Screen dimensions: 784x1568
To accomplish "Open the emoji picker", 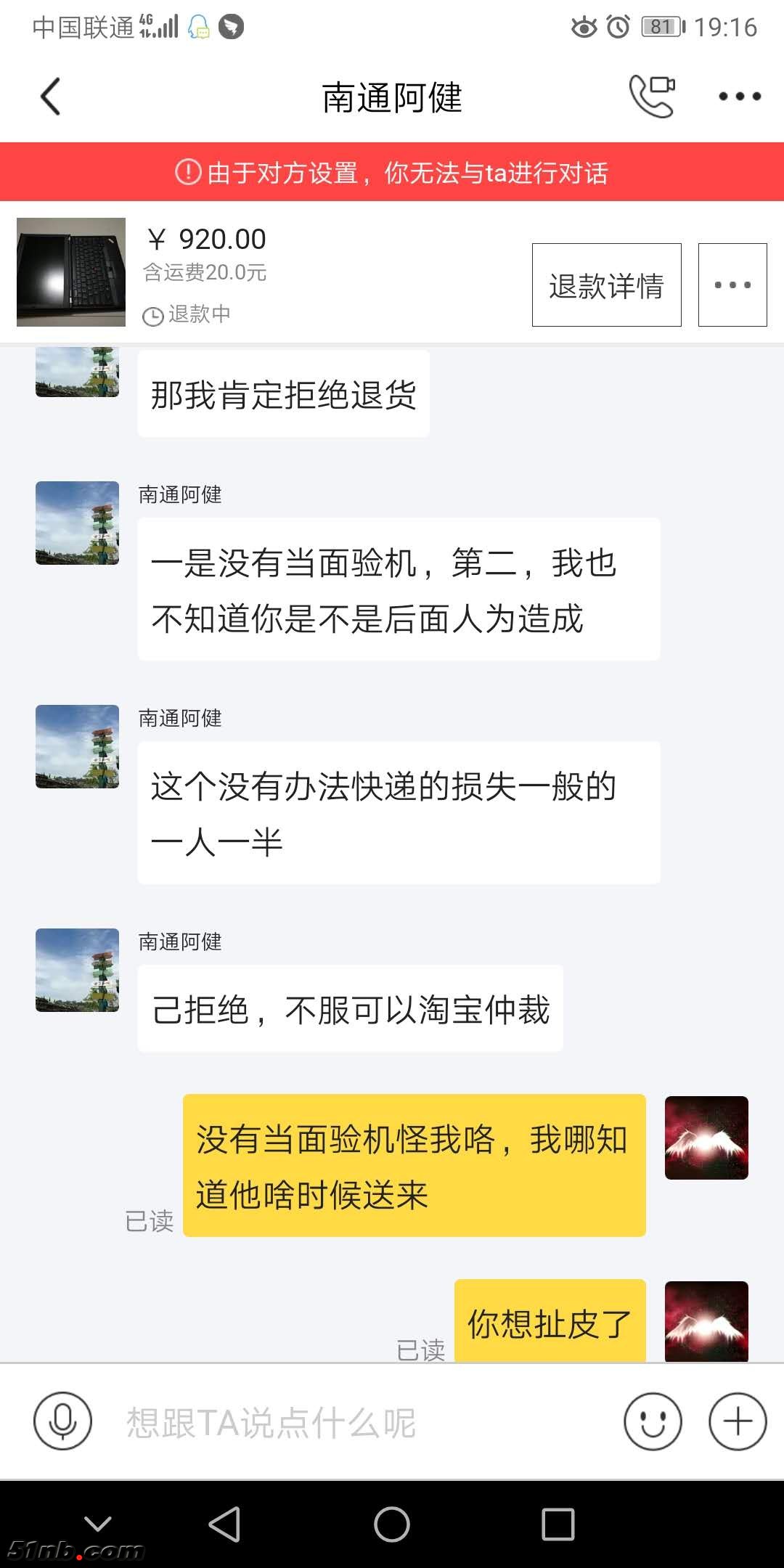I will pyautogui.click(x=653, y=1421).
